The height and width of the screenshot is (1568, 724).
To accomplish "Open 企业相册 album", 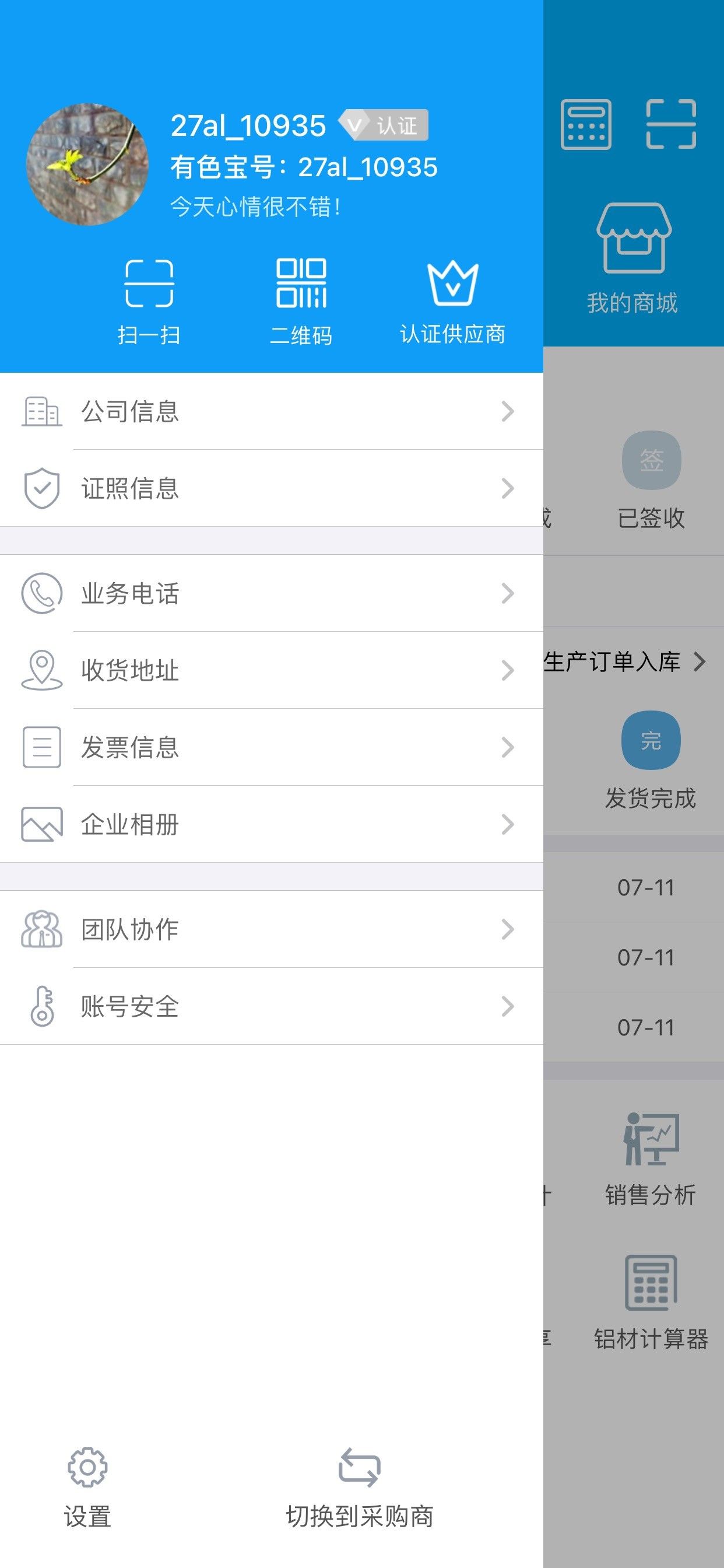I will pyautogui.click(x=270, y=824).
